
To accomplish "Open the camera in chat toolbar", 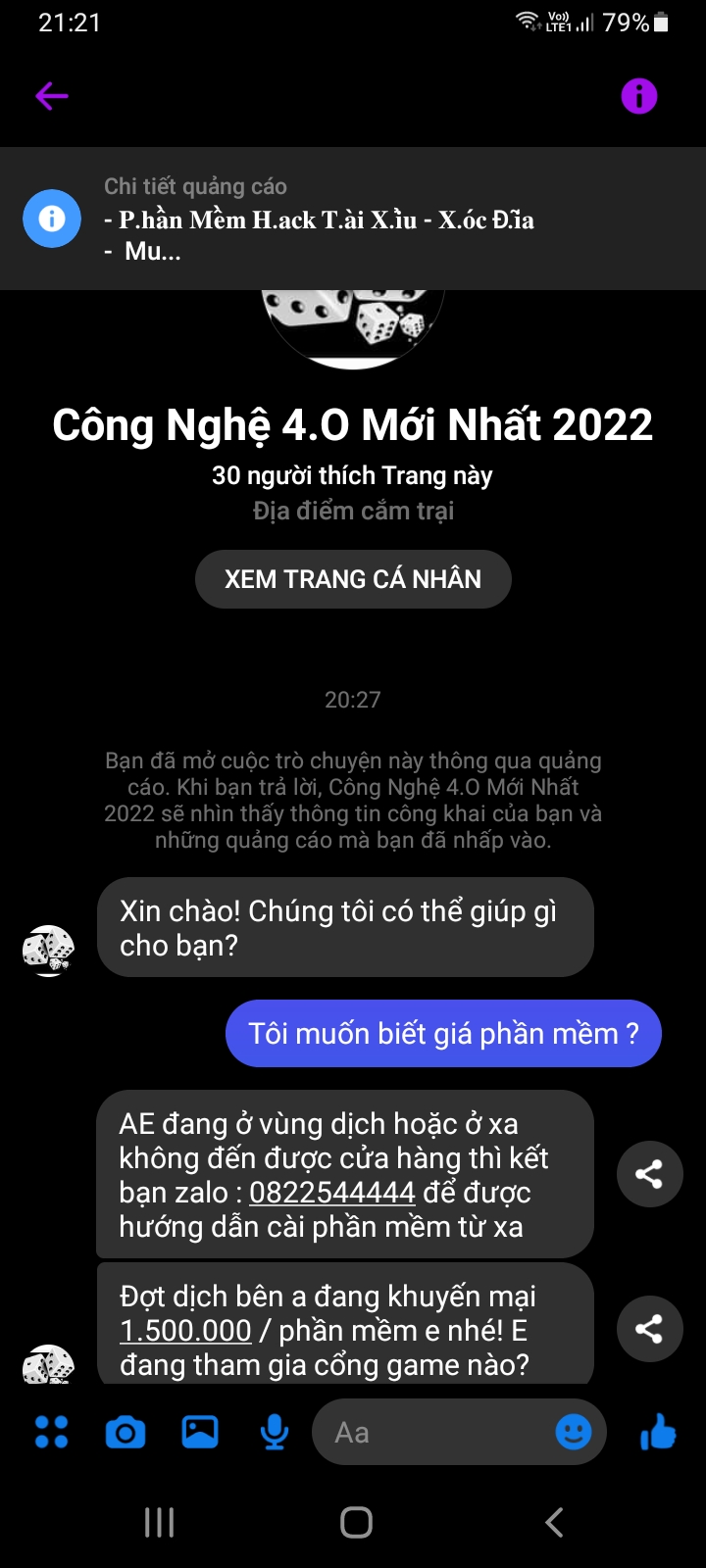I will coord(126,1433).
